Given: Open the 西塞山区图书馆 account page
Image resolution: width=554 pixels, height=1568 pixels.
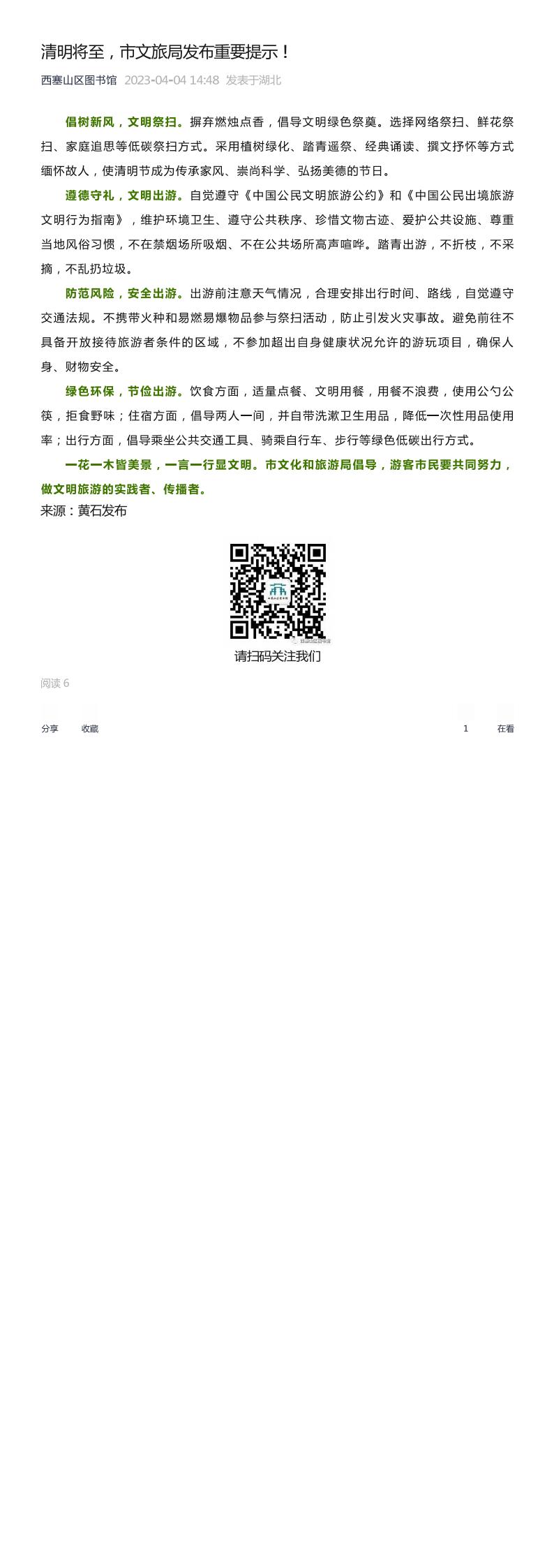Looking at the screenshot, I should [79, 80].
